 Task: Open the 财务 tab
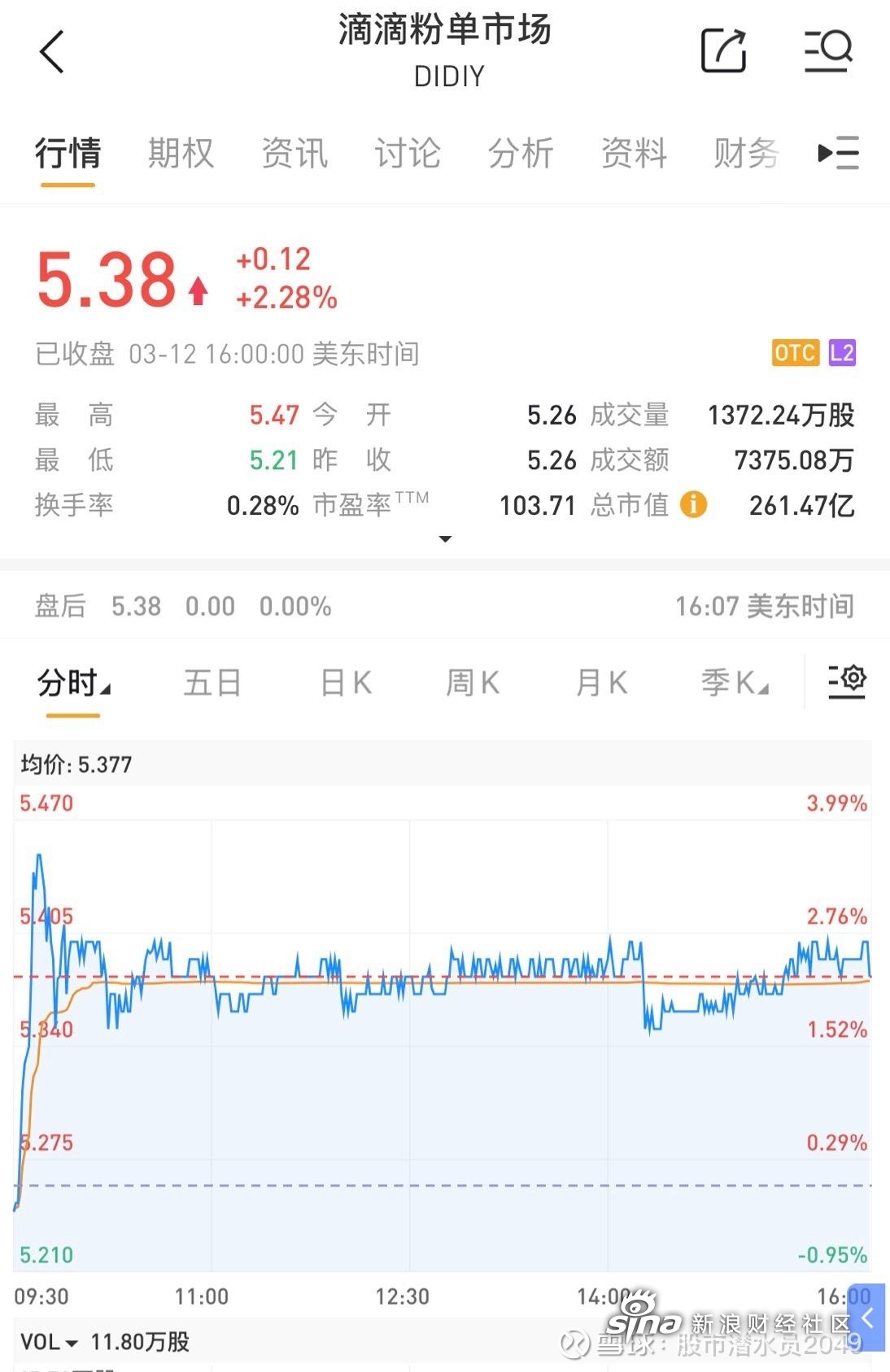(x=745, y=153)
